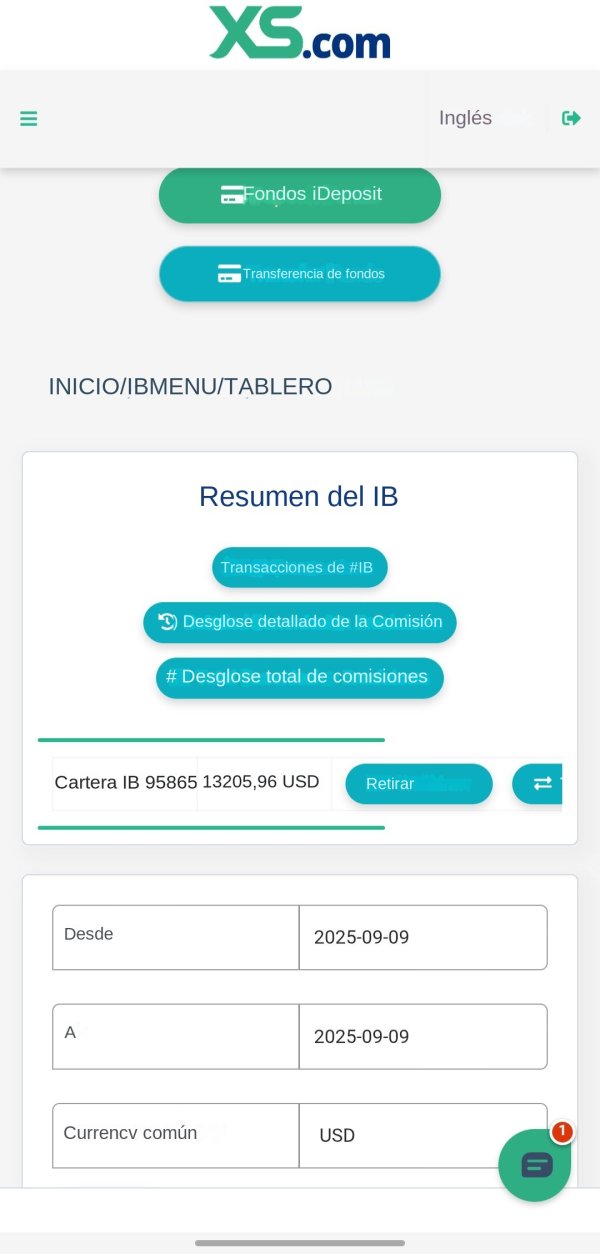View Transacciones de #IB
This screenshot has width=600, height=1254.
[300, 567]
